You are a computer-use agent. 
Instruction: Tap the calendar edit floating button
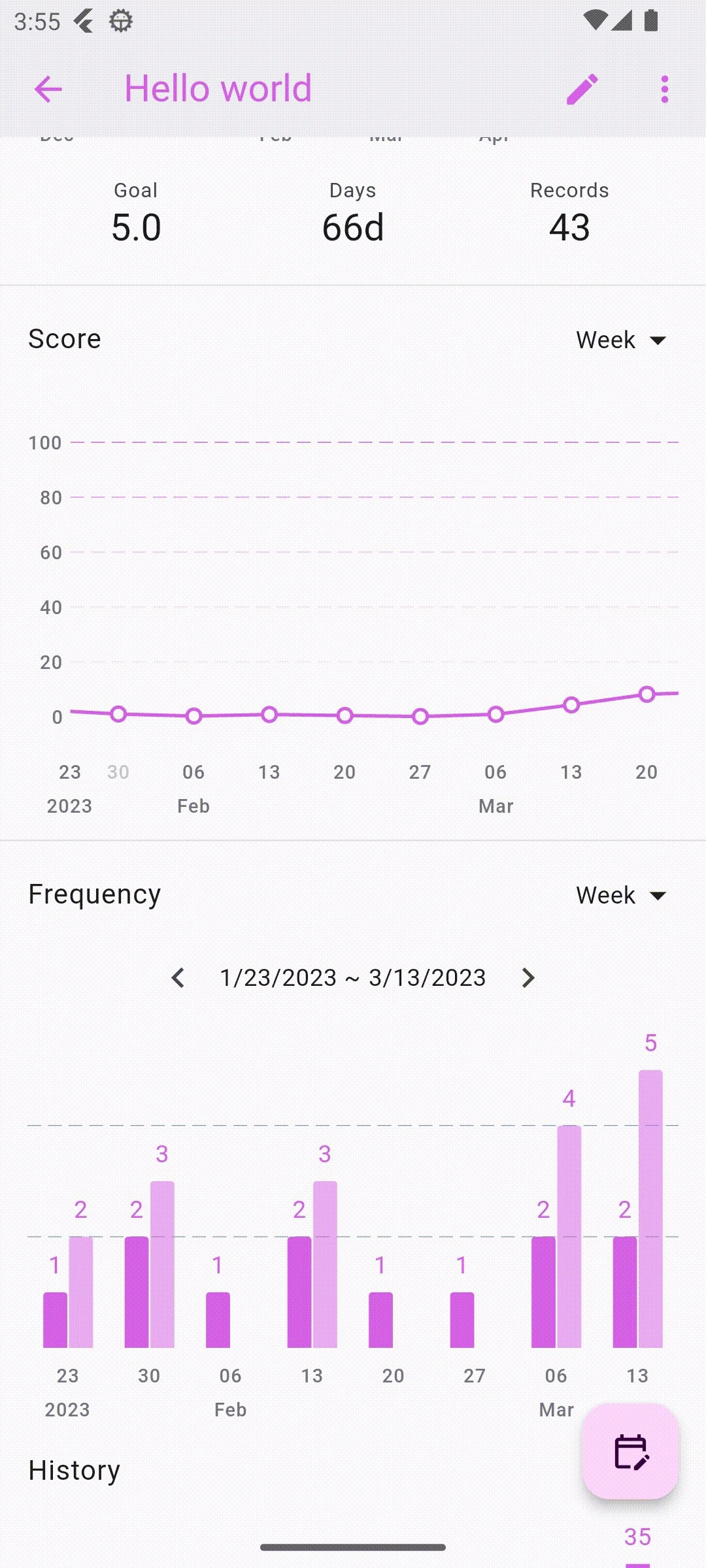(630, 1452)
